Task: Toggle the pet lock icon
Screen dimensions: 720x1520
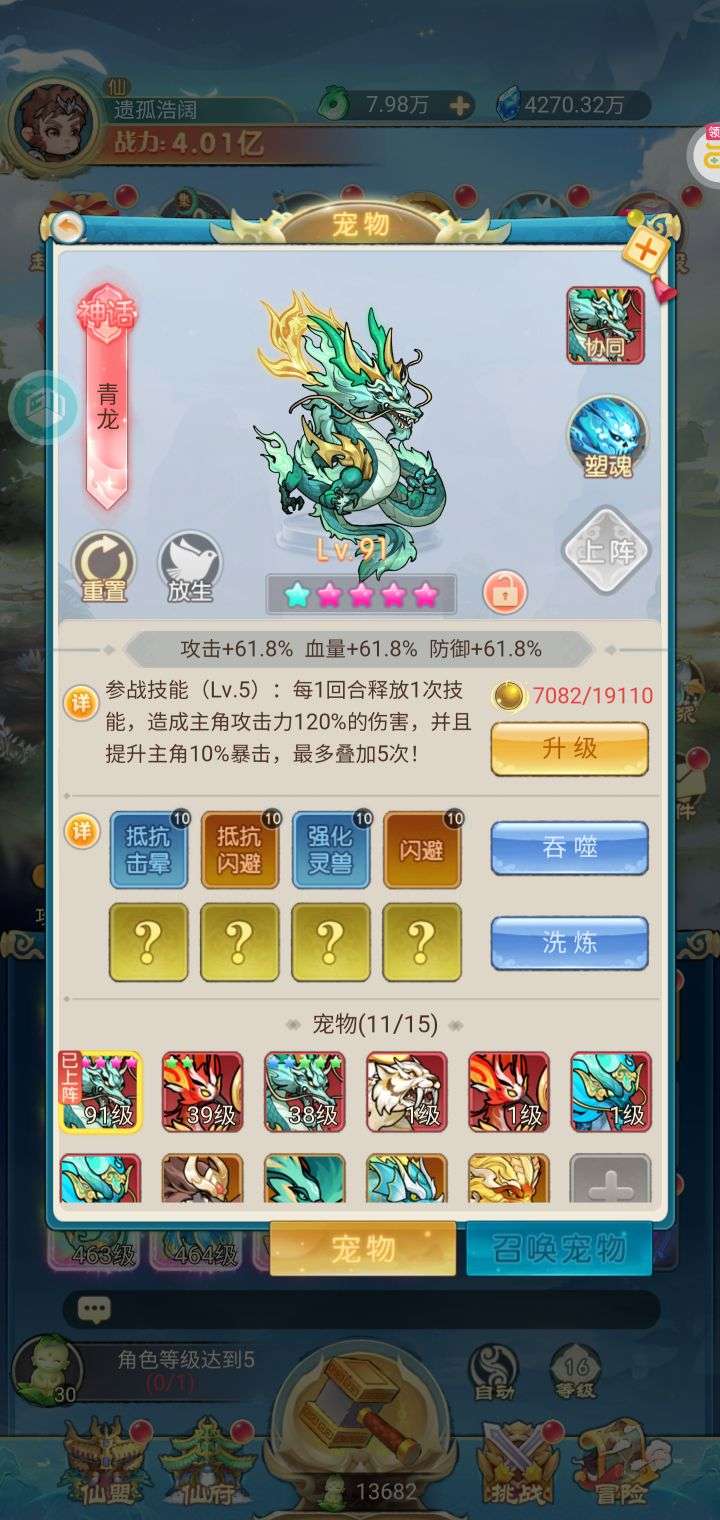Action: point(504,592)
